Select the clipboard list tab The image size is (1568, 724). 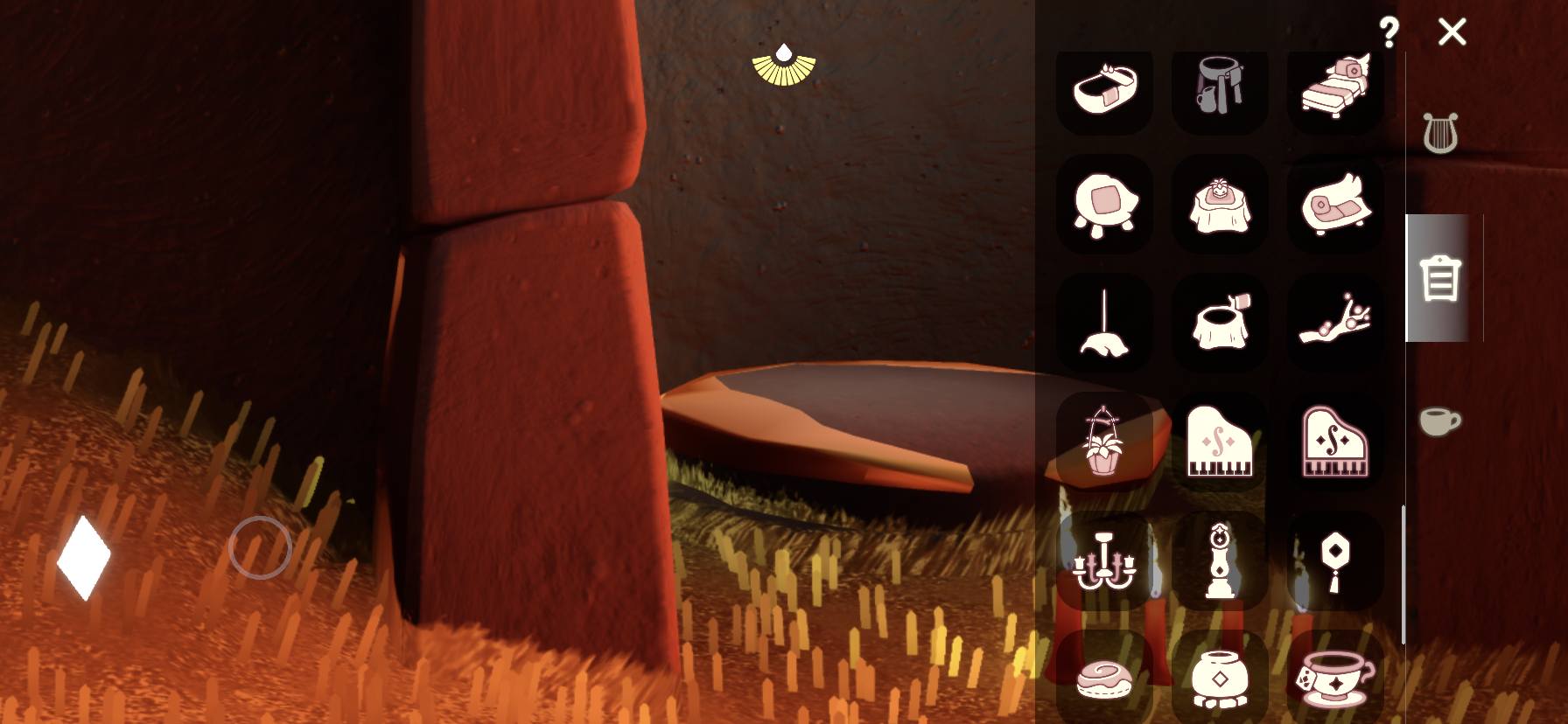1439,278
